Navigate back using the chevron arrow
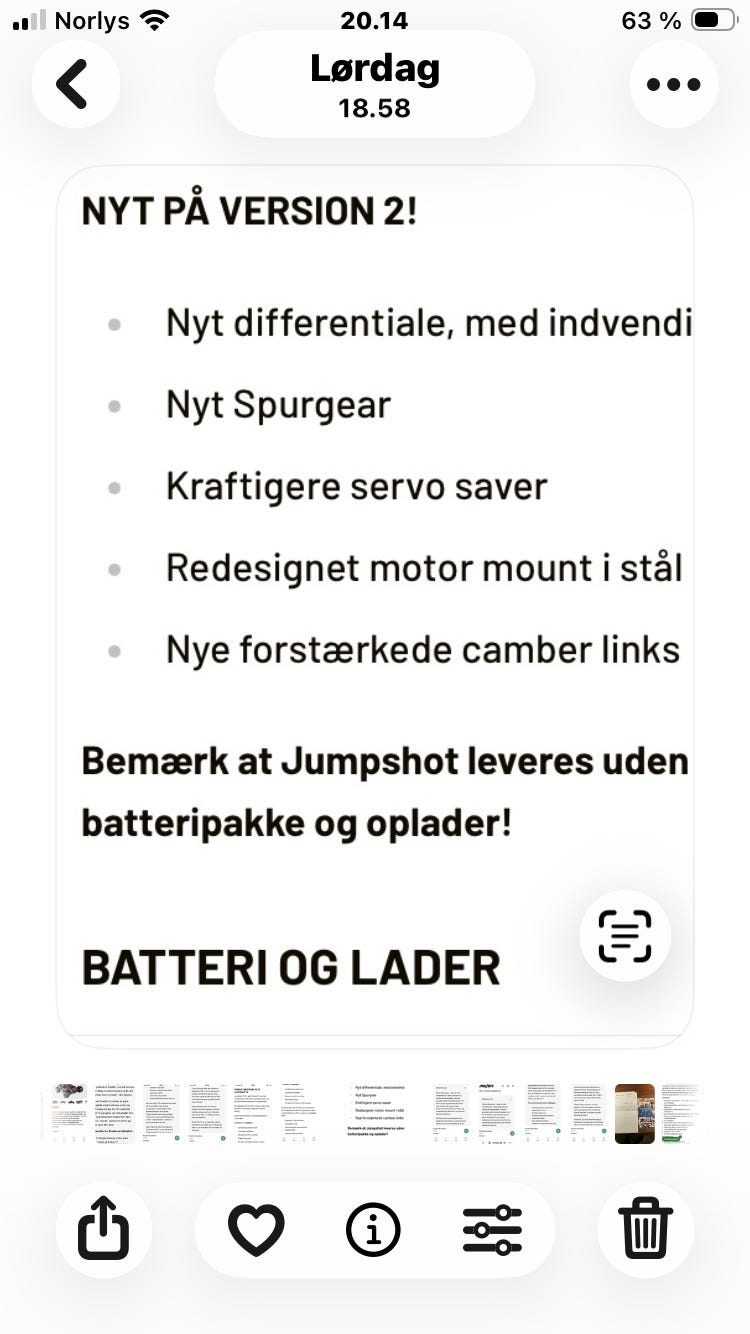 click(75, 84)
